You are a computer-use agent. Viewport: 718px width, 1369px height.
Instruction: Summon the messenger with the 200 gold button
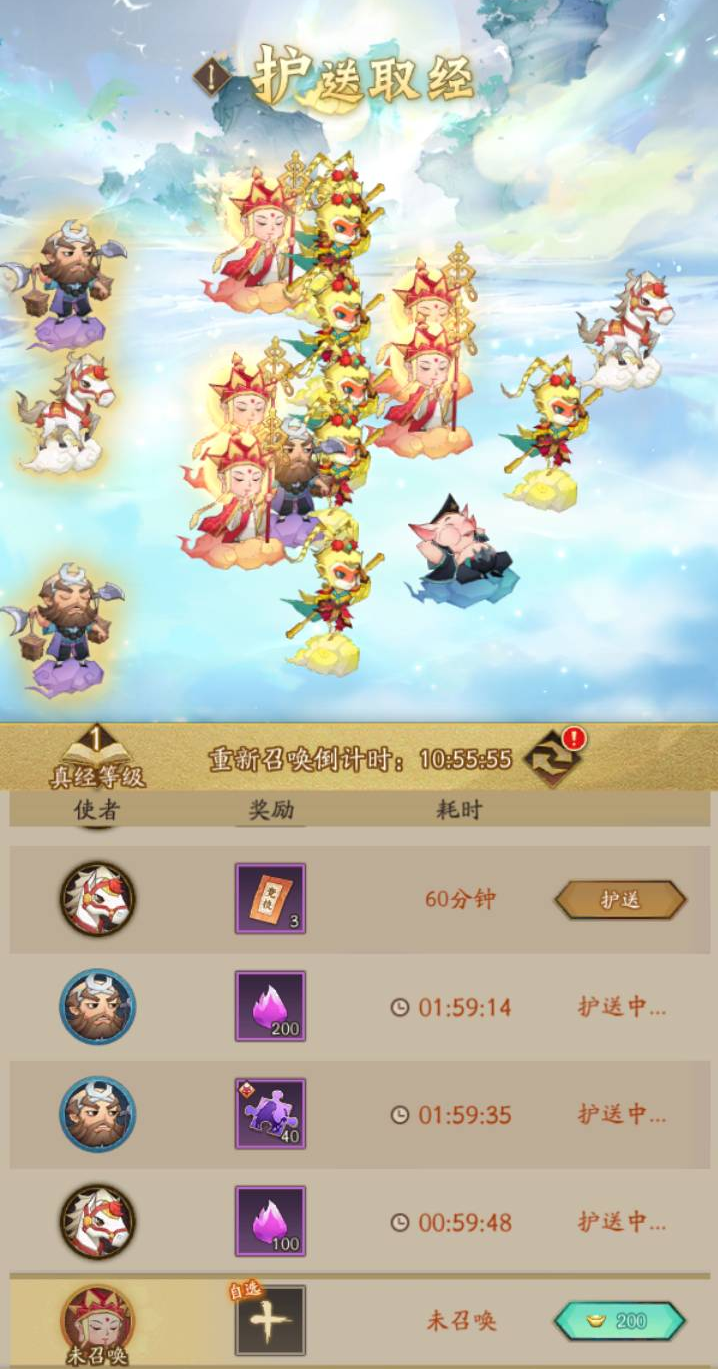(620, 1321)
